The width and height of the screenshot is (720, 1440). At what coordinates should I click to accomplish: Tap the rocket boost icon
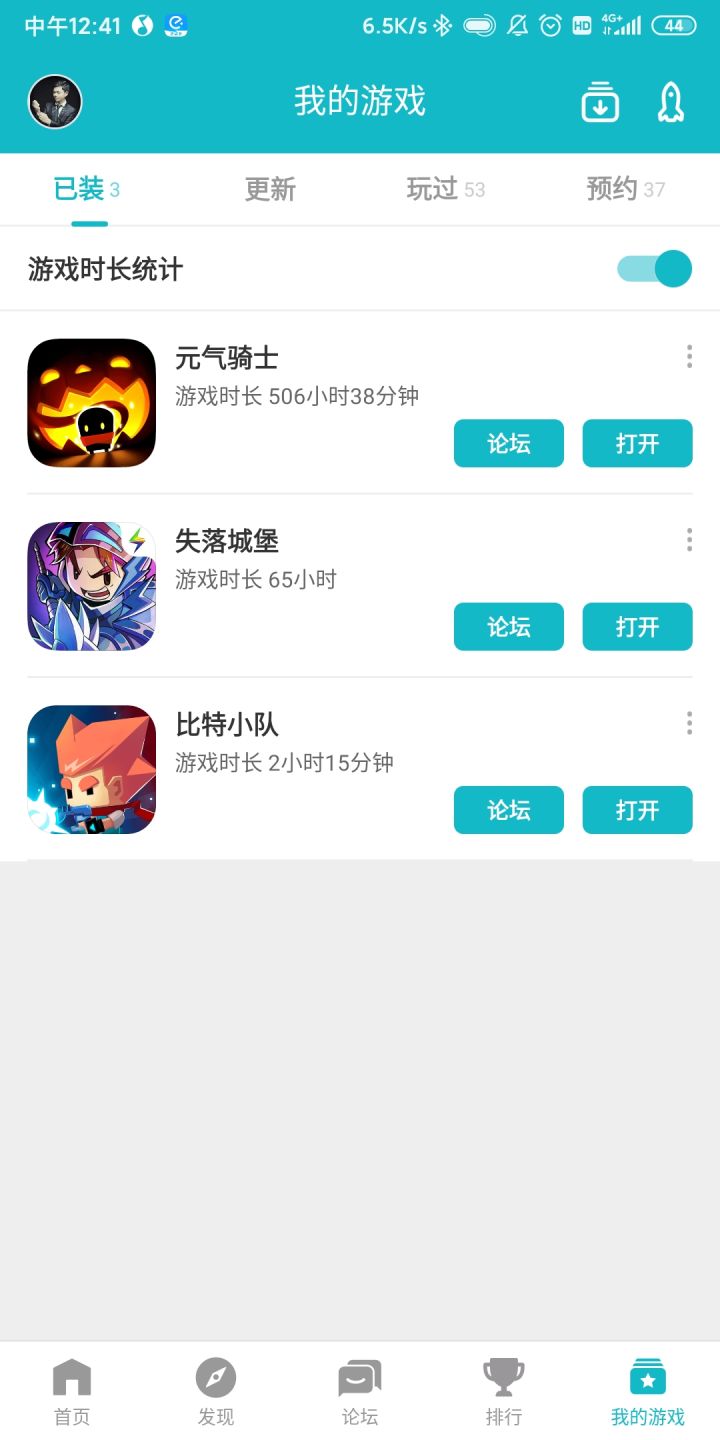671,102
